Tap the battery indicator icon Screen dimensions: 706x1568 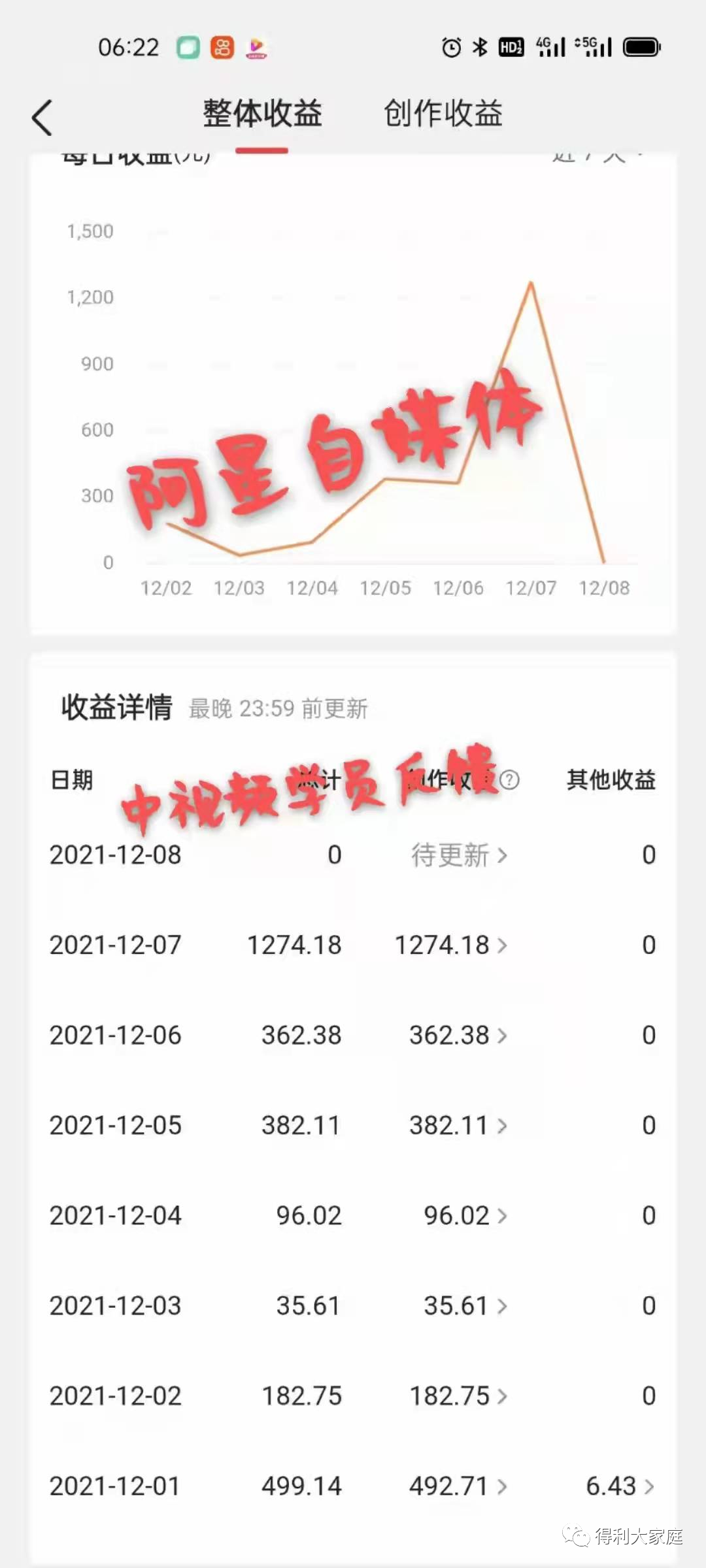pyautogui.click(x=641, y=46)
